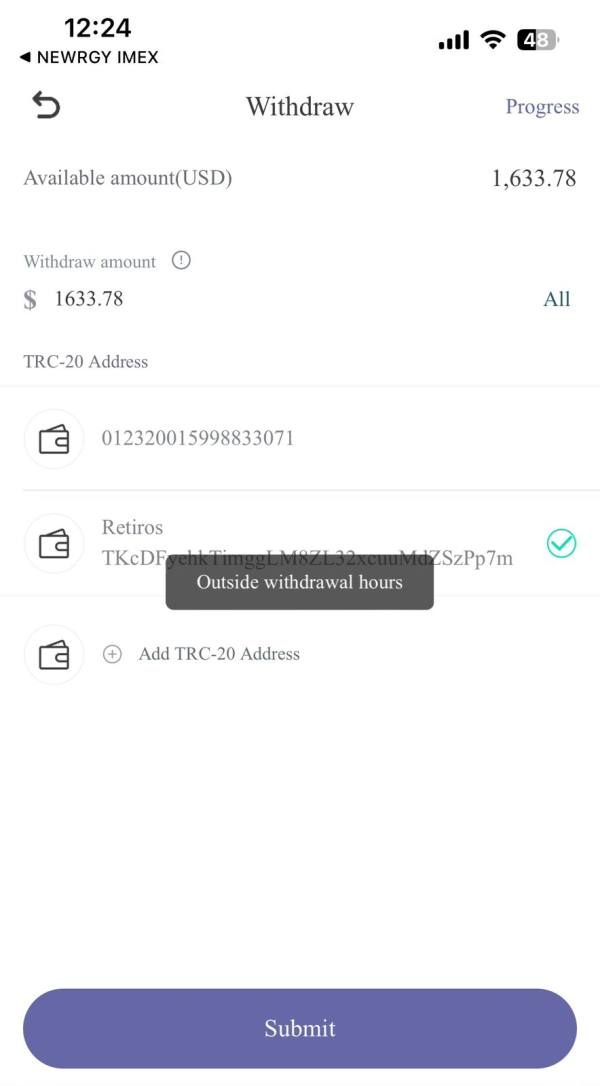
Task: Submit the withdrawal request
Action: [300, 1028]
